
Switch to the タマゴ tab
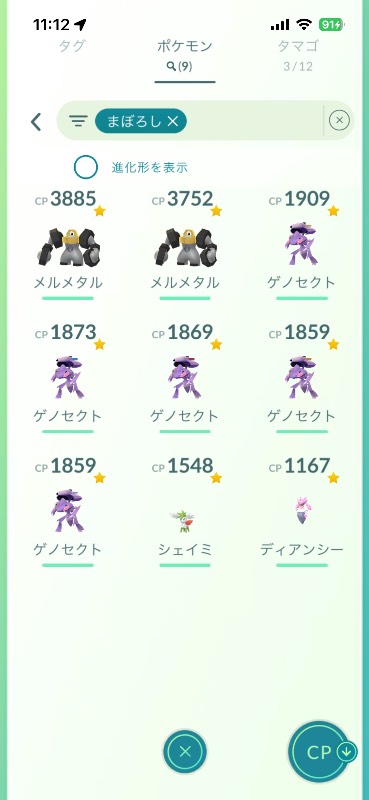(299, 55)
